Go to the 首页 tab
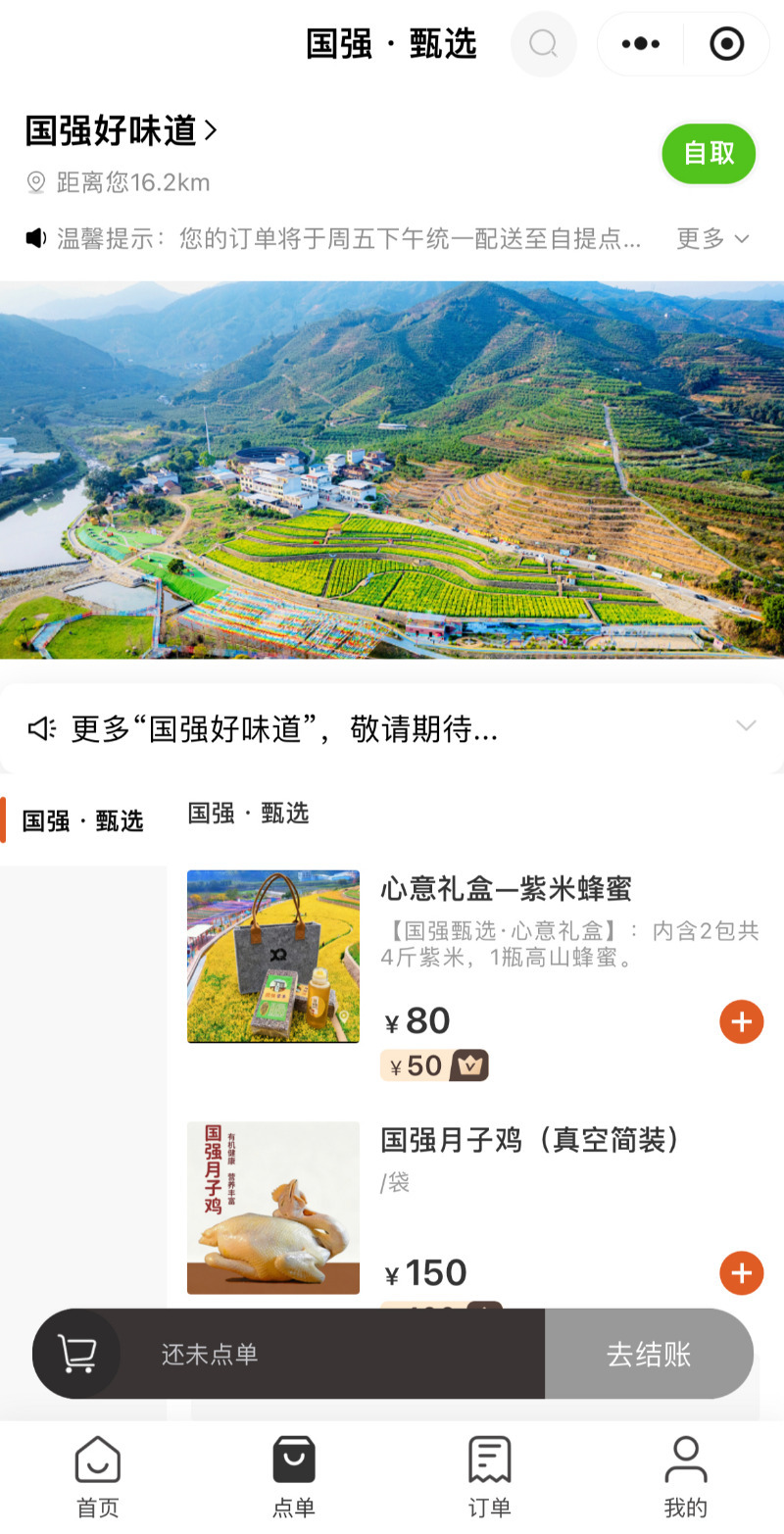784x1534 pixels. click(x=98, y=1477)
